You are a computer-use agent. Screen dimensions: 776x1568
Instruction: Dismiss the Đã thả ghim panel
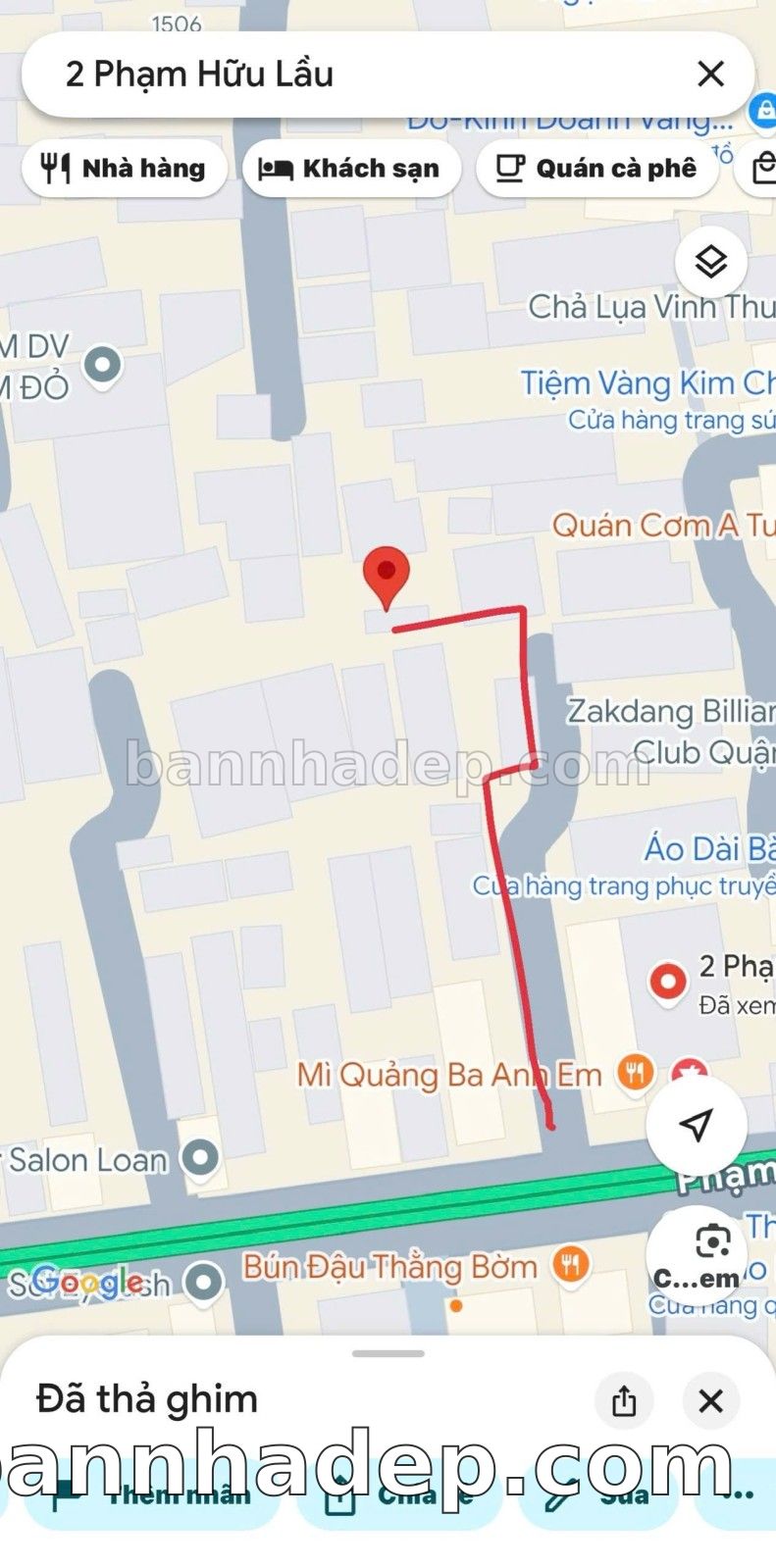click(x=710, y=1400)
